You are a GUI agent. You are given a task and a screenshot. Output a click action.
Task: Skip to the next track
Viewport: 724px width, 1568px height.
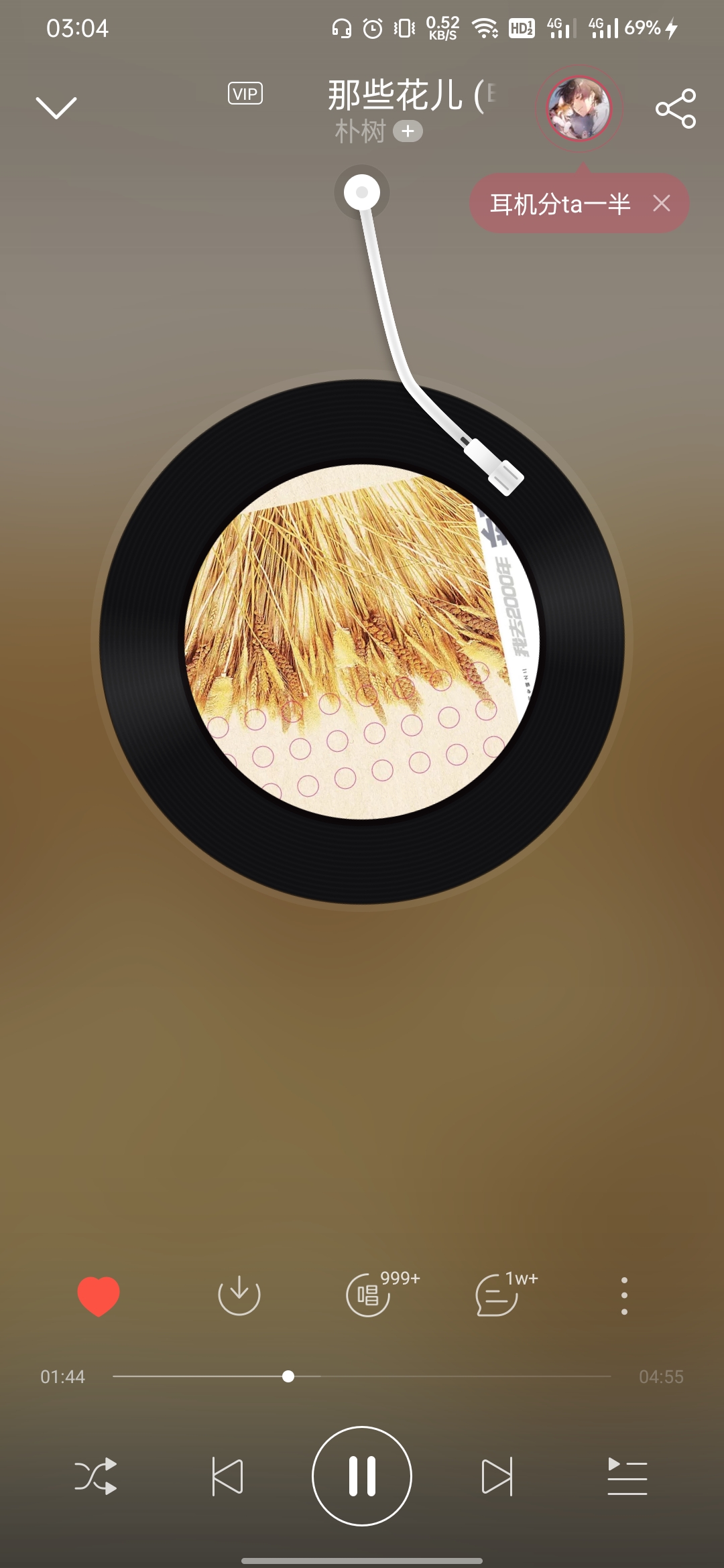[497, 1476]
